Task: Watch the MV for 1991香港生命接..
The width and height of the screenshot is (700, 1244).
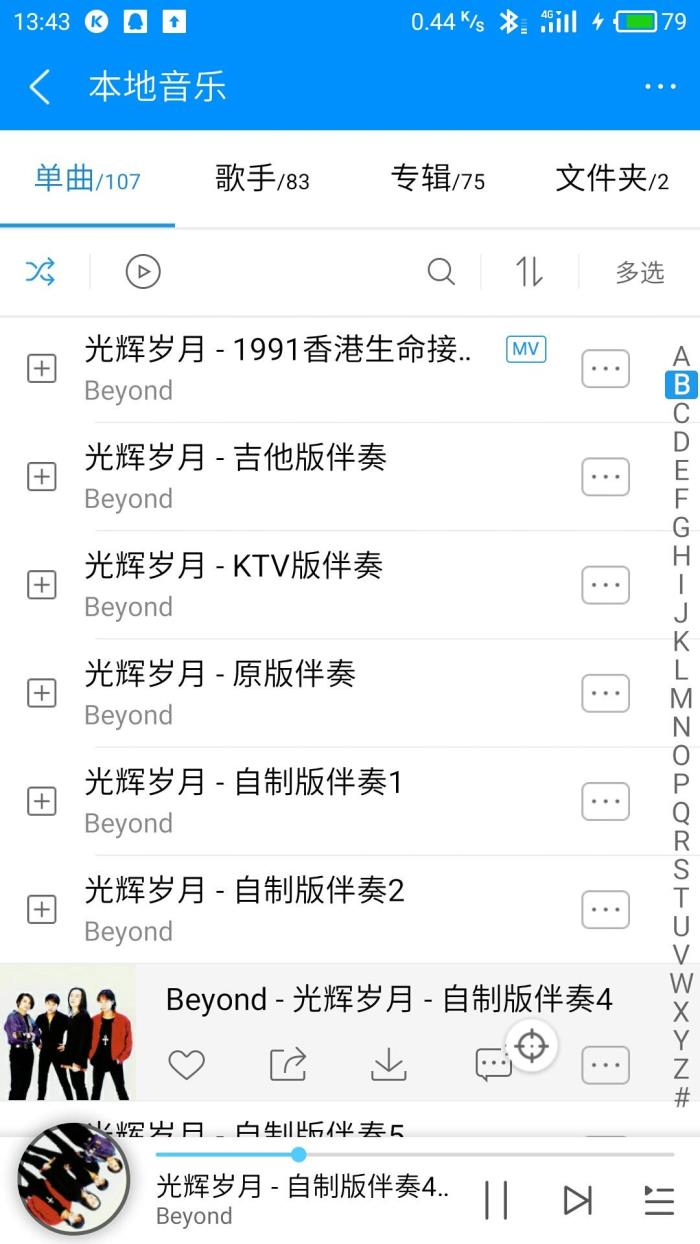Action: 526,349
